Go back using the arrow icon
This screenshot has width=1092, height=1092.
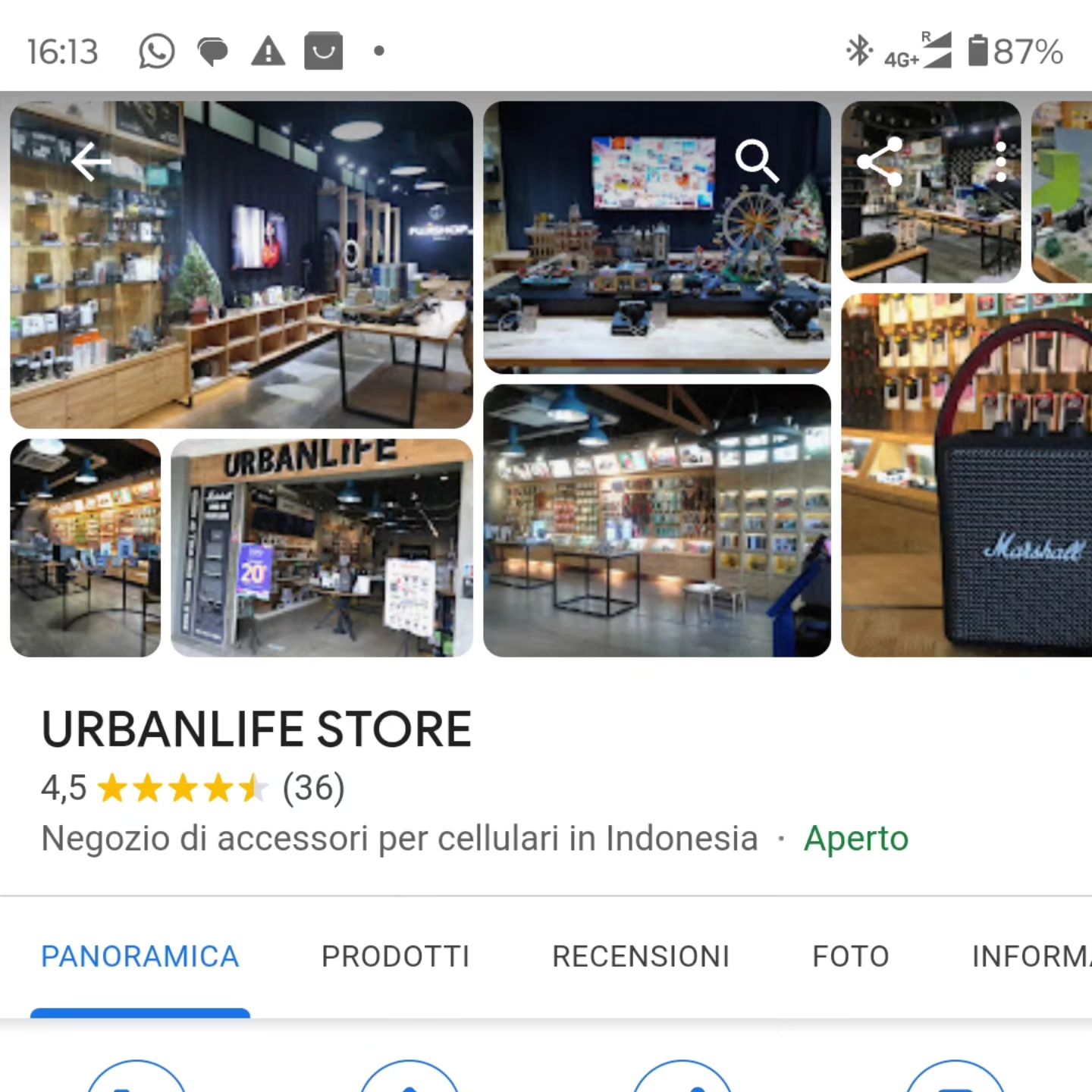click(x=91, y=162)
